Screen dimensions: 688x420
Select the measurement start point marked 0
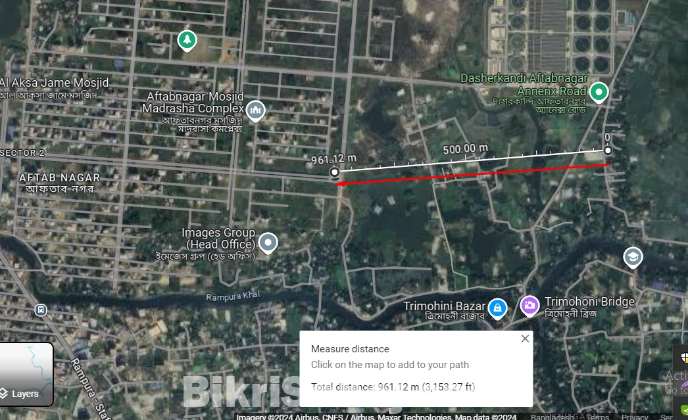pyautogui.click(x=607, y=151)
